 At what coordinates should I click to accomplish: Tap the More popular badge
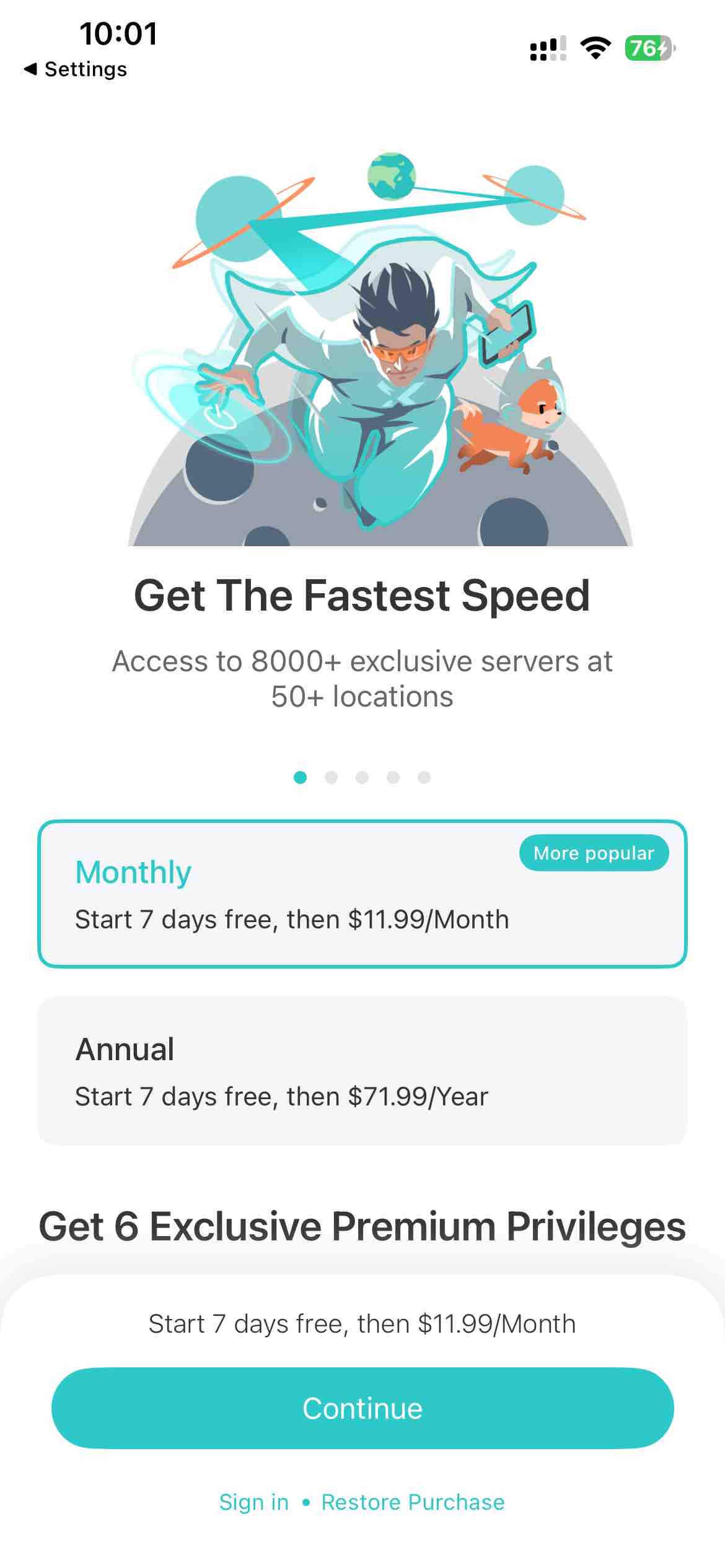click(x=593, y=853)
